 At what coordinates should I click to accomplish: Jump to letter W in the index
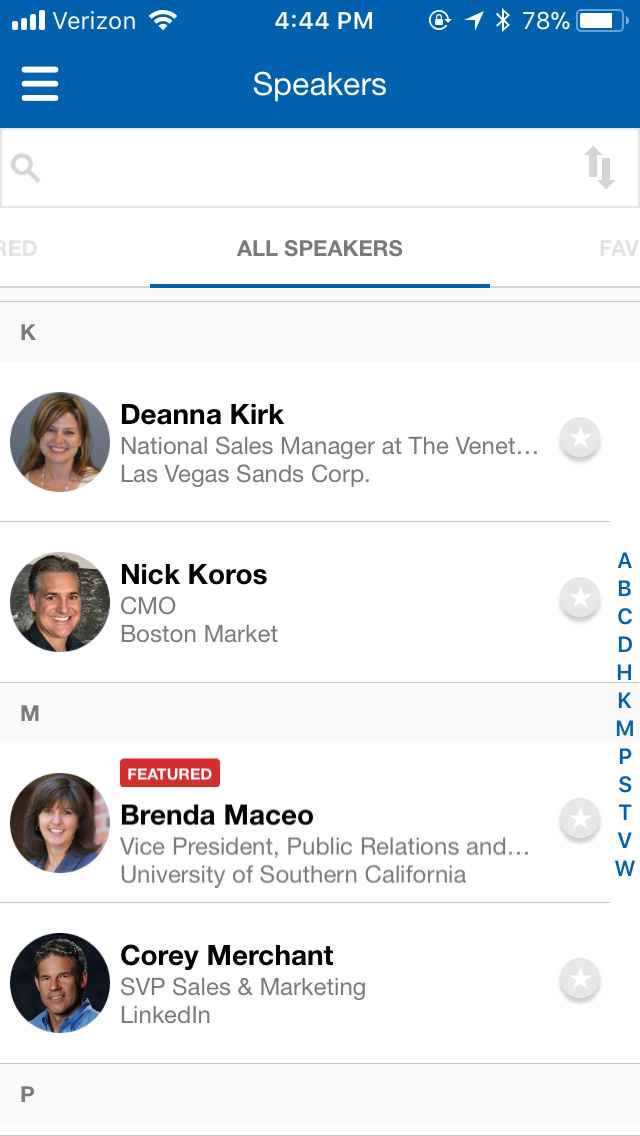pos(625,868)
